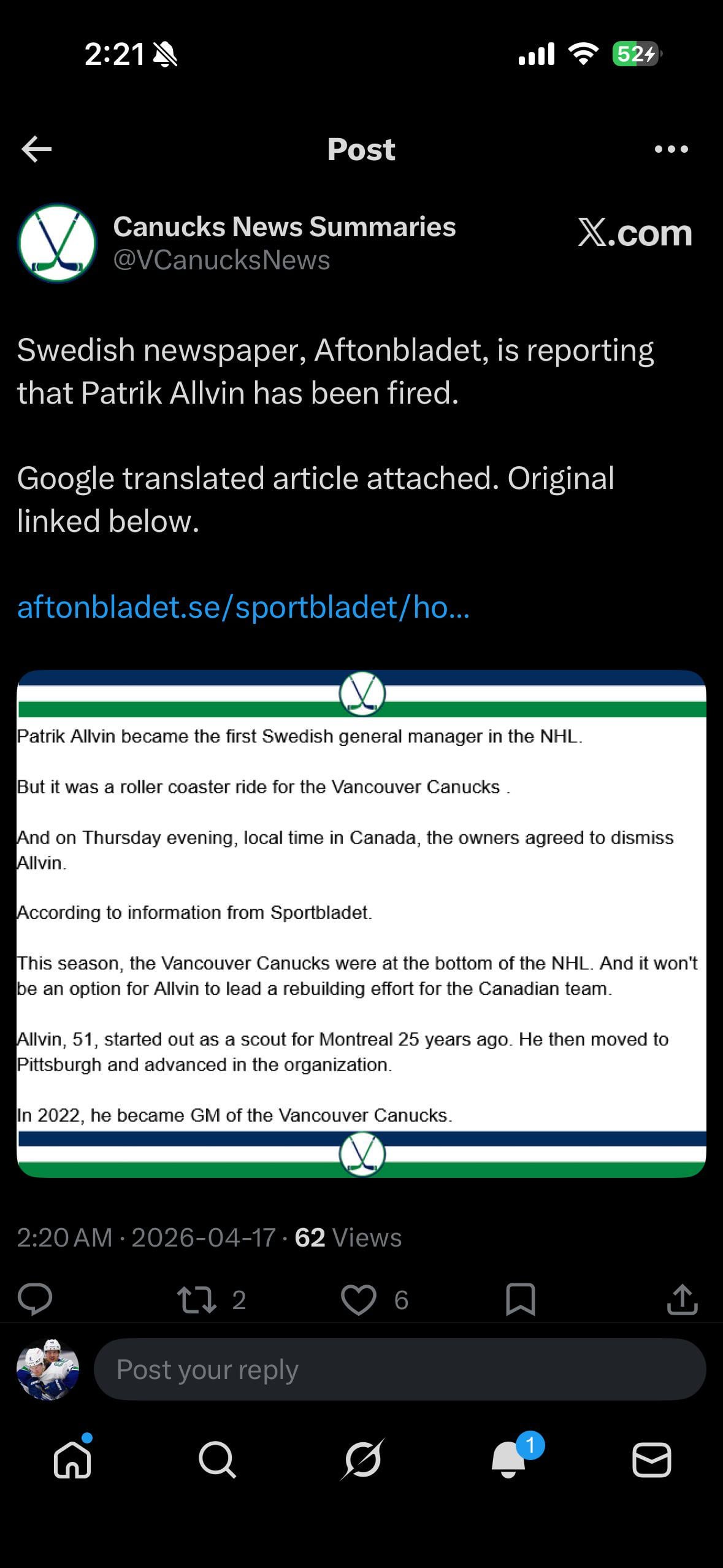Open the notifications bell tab
The image size is (723, 1568).
[x=508, y=1459]
